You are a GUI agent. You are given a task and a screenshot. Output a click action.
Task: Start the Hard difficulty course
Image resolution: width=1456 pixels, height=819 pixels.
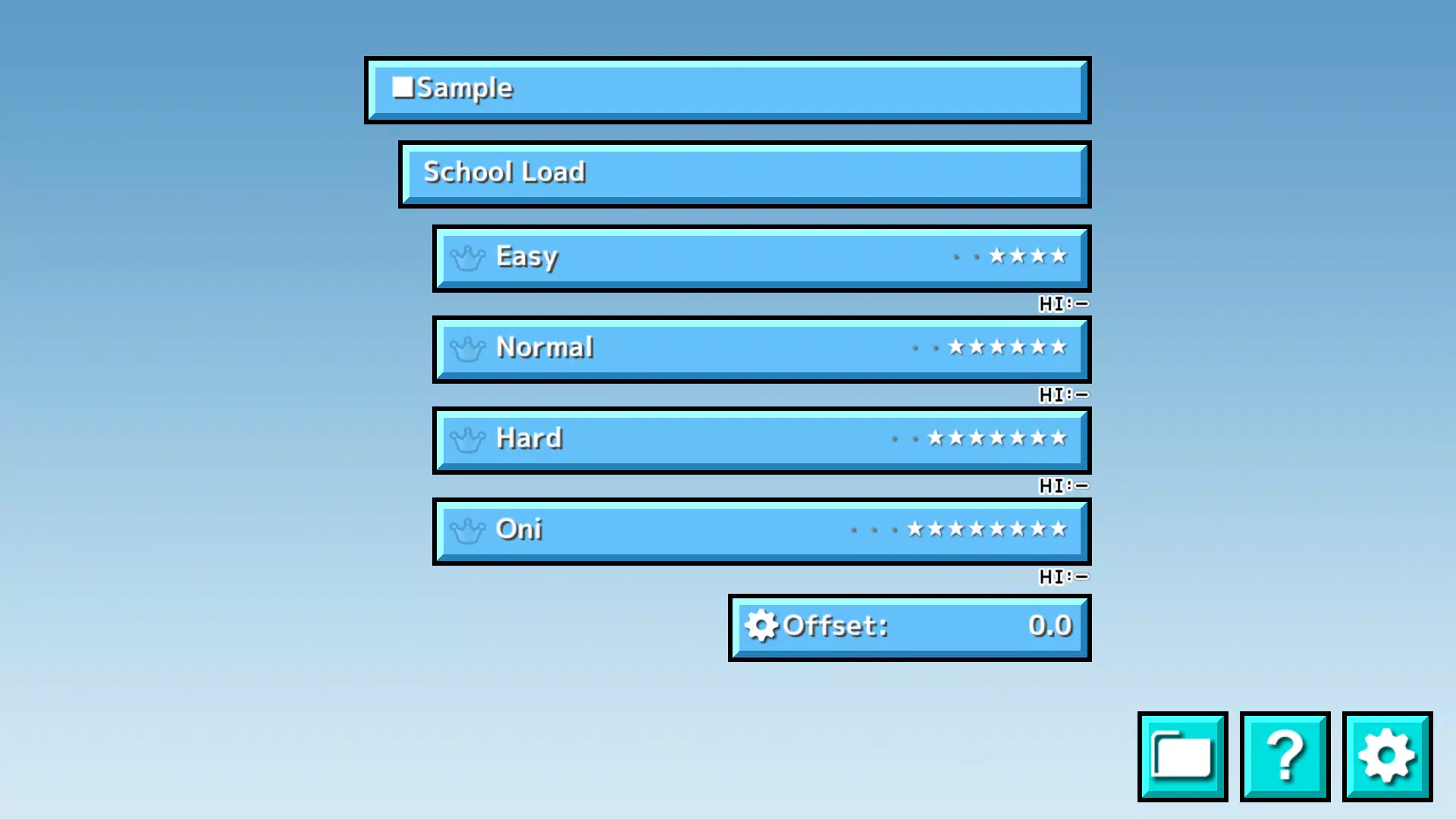(x=761, y=440)
